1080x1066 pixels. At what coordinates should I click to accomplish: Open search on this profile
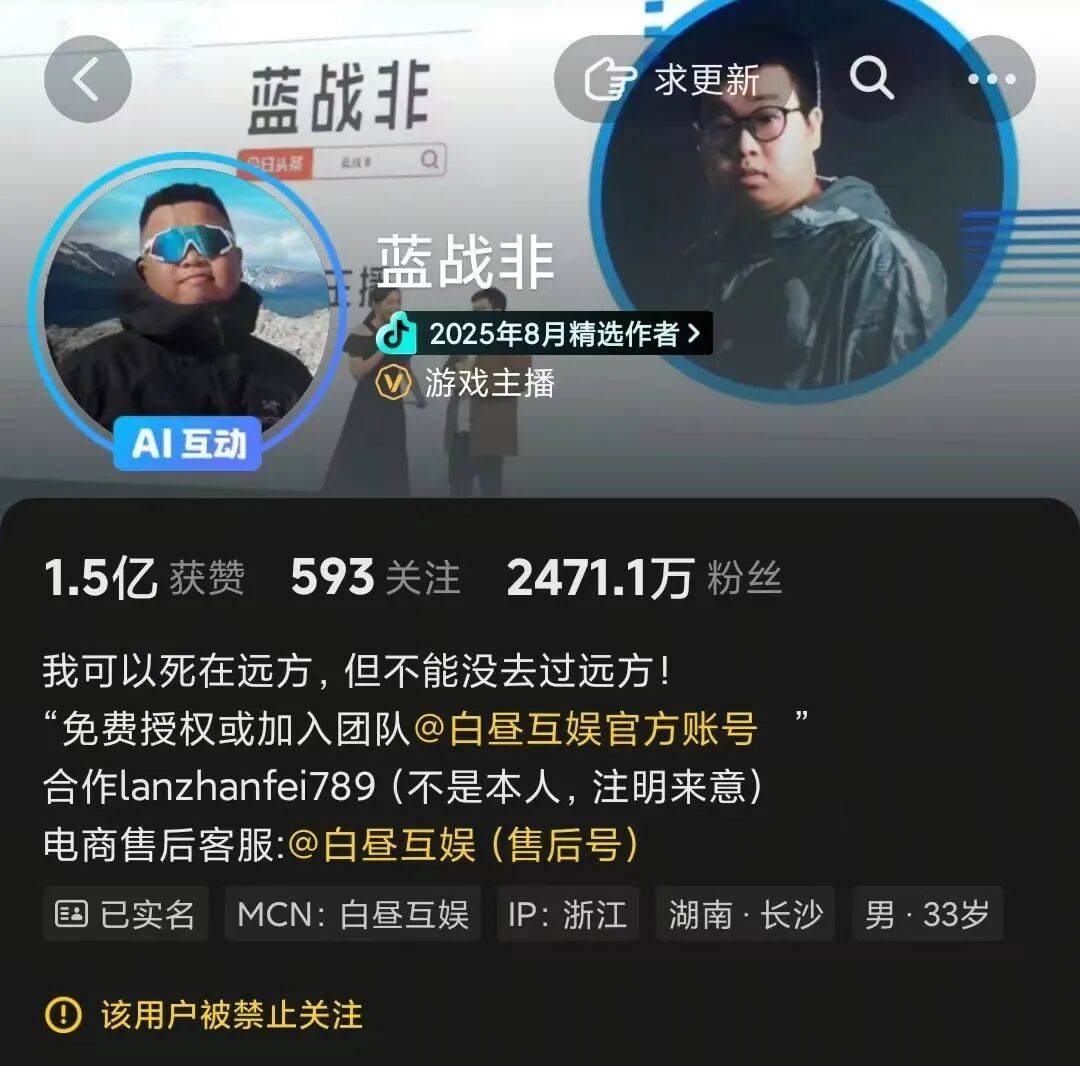pyautogui.click(x=871, y=79)
